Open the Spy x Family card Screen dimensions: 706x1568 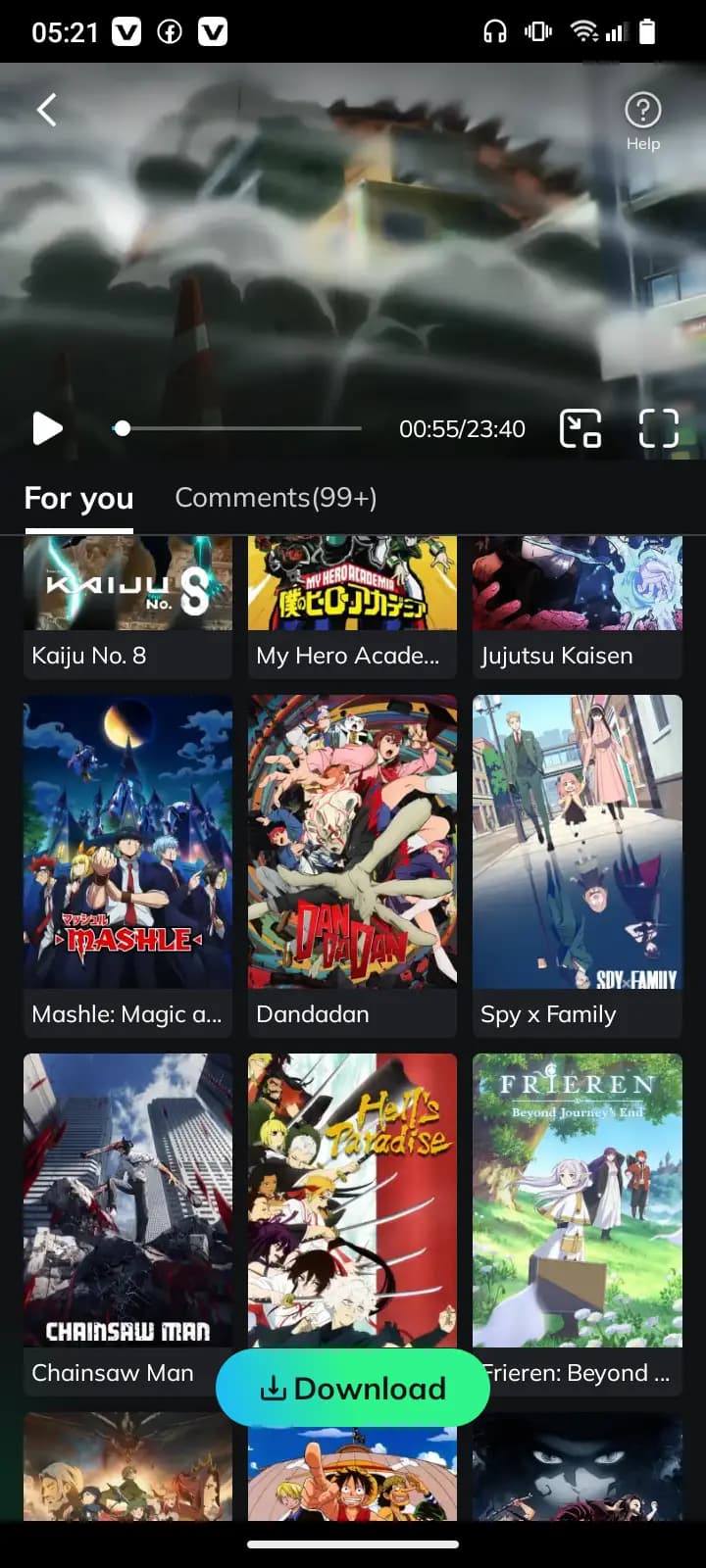[x=577, y=862]
